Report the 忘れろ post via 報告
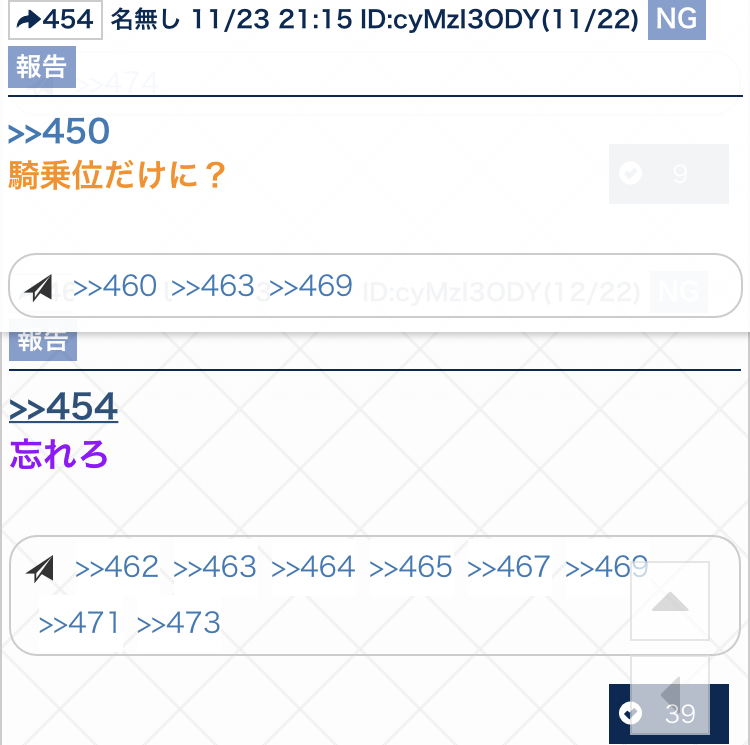This screenshot has width=750, height=745. point(42,341)
